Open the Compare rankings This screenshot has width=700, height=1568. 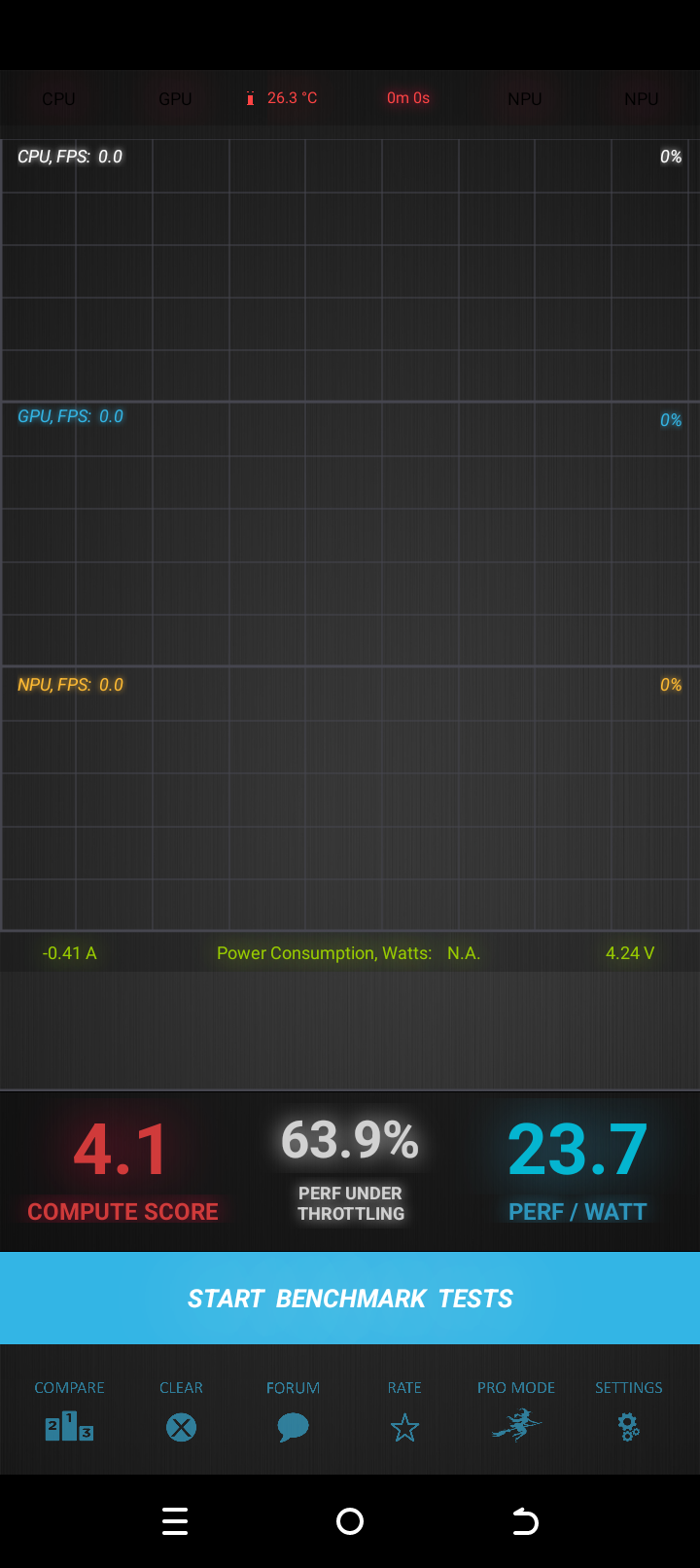pos(69,1412)
